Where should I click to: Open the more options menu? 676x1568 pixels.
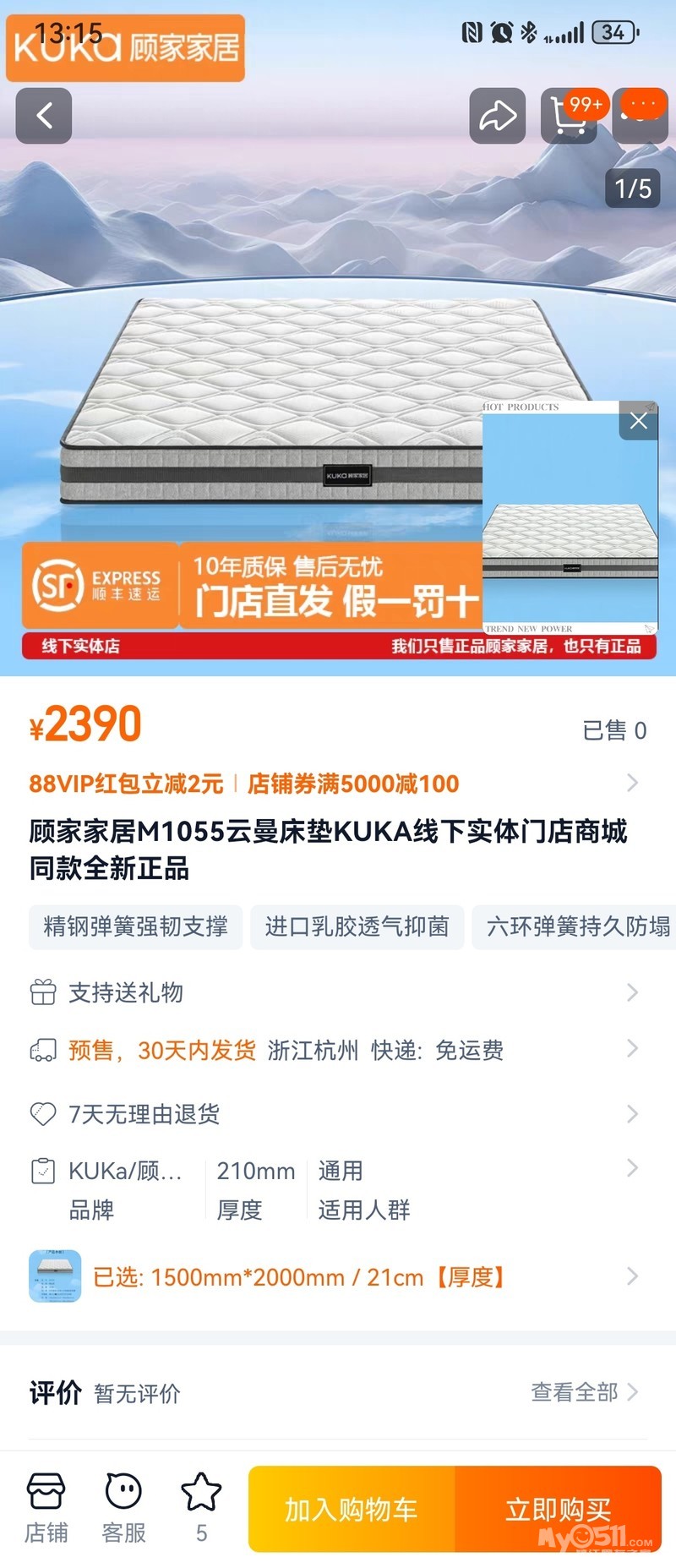point(641,116)
